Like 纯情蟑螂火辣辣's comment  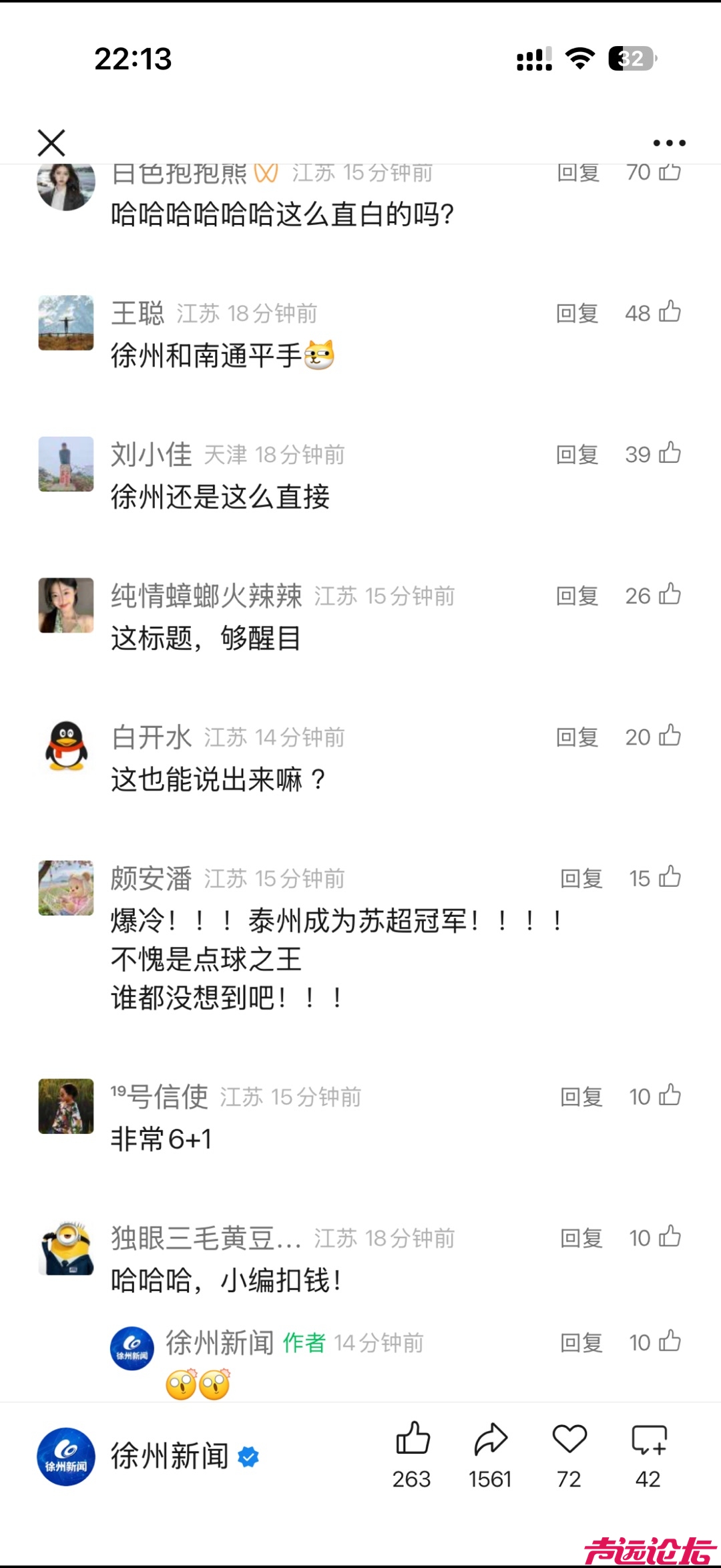pyautogui.click(x=670, y=595)
